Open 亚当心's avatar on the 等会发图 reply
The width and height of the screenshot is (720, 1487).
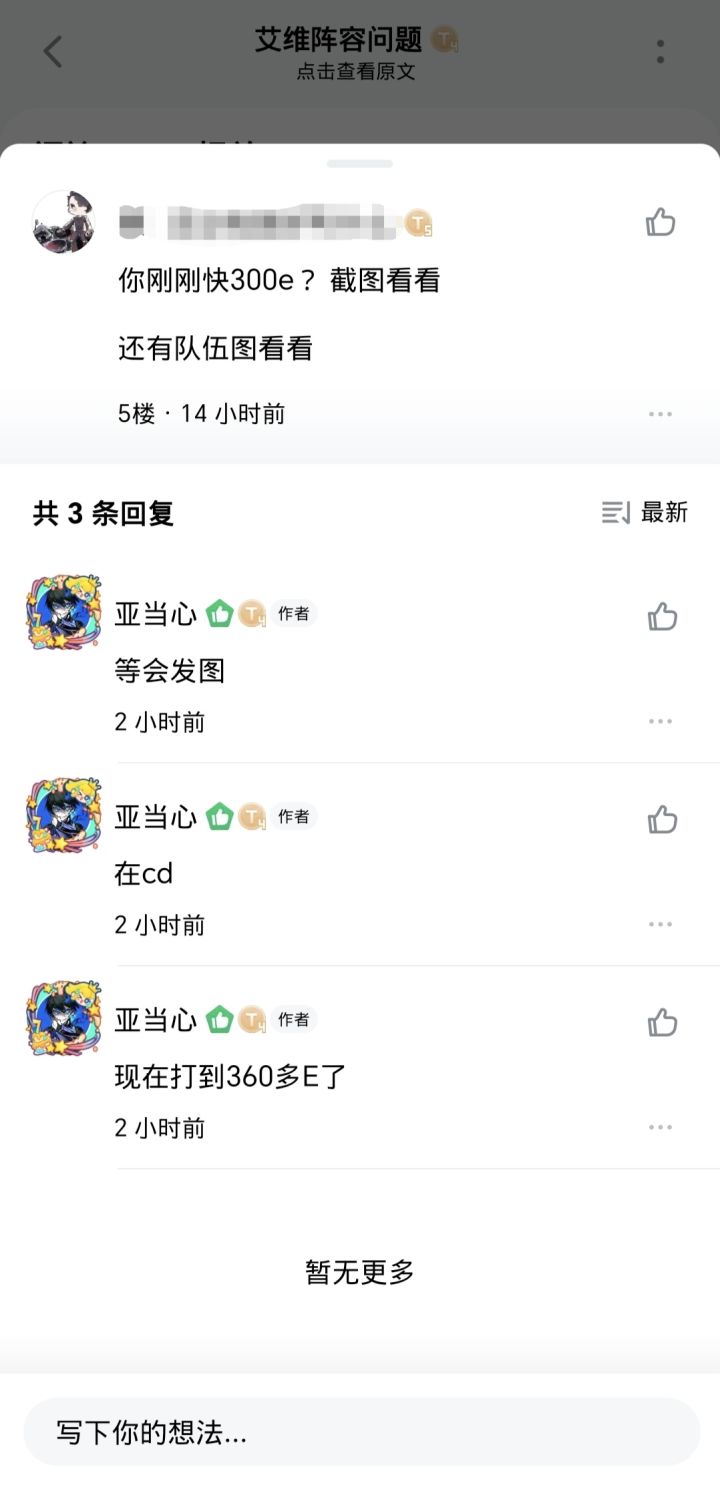[x=64, y=613]
